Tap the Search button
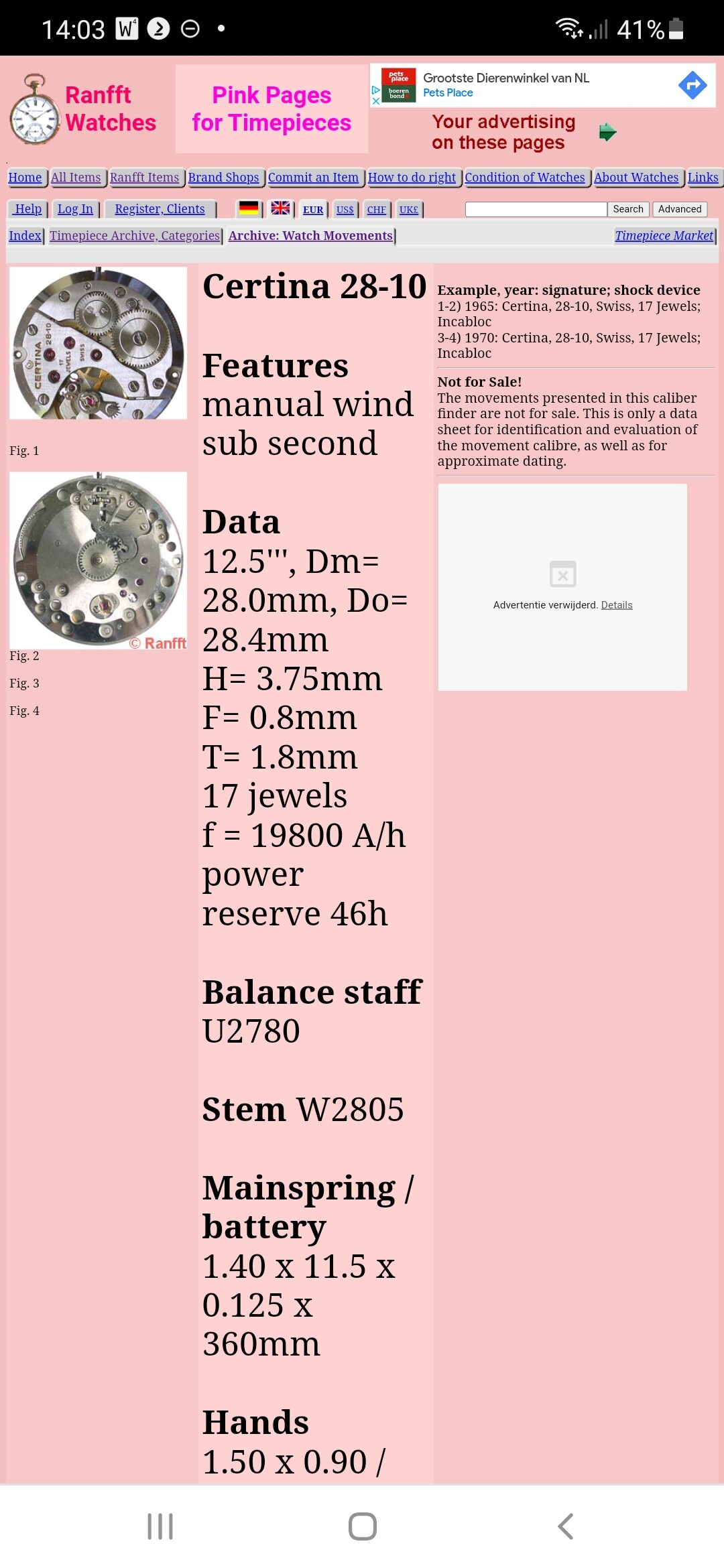The width and height of the screenshot is (724, 1568). point(628,209)
